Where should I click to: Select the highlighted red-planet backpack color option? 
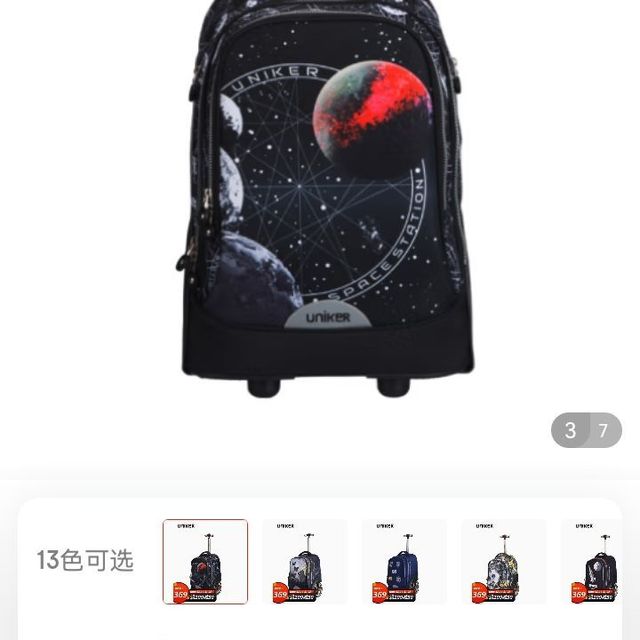(x=205, y=561)
